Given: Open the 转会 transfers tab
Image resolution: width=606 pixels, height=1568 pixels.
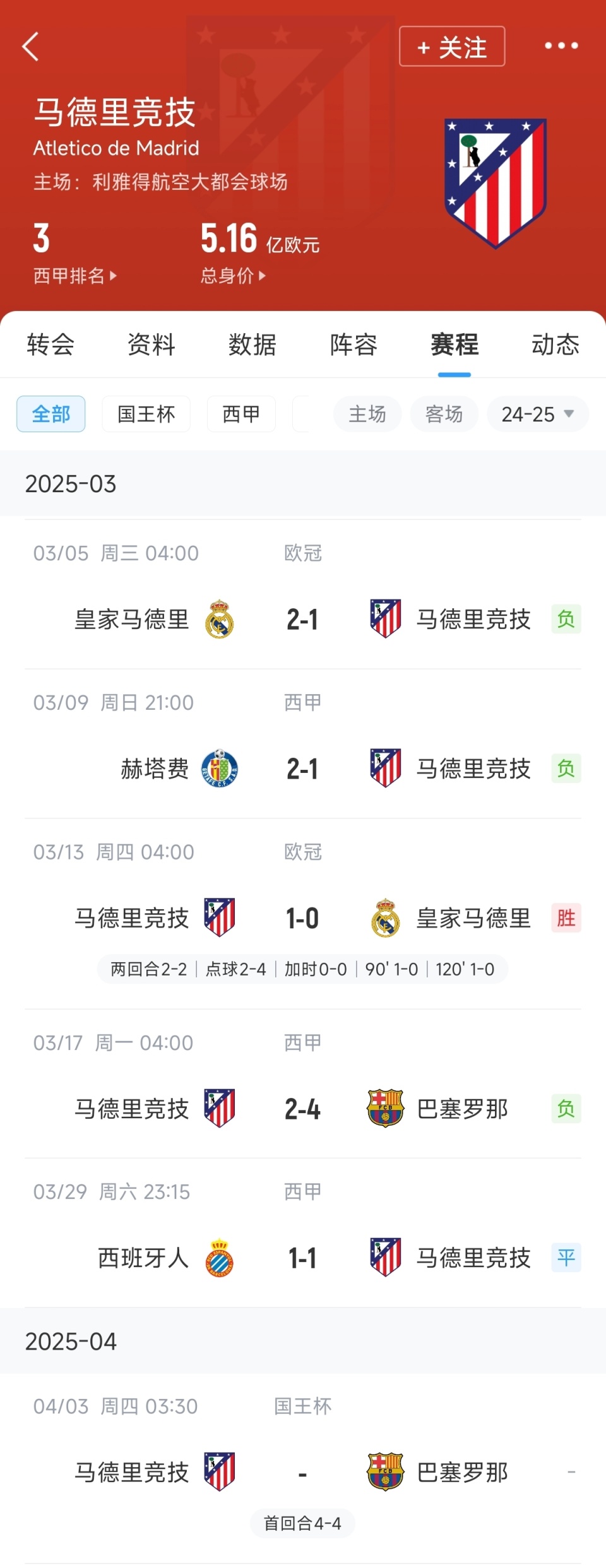Looking at the screenshot, I should pyautogui.click(x=50, y=345).
